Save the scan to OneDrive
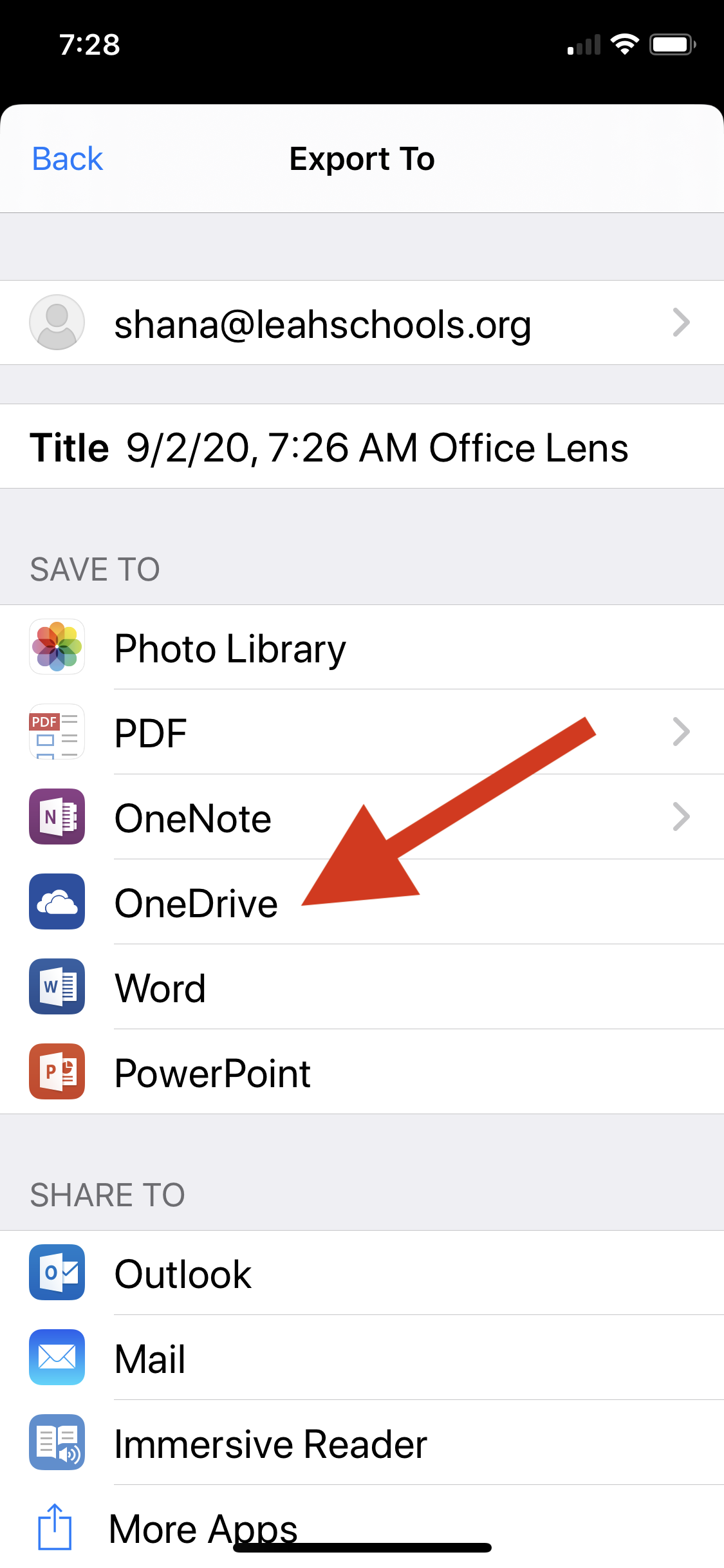The height and width of the screenshot is (1568, 724). pos(362,902)
